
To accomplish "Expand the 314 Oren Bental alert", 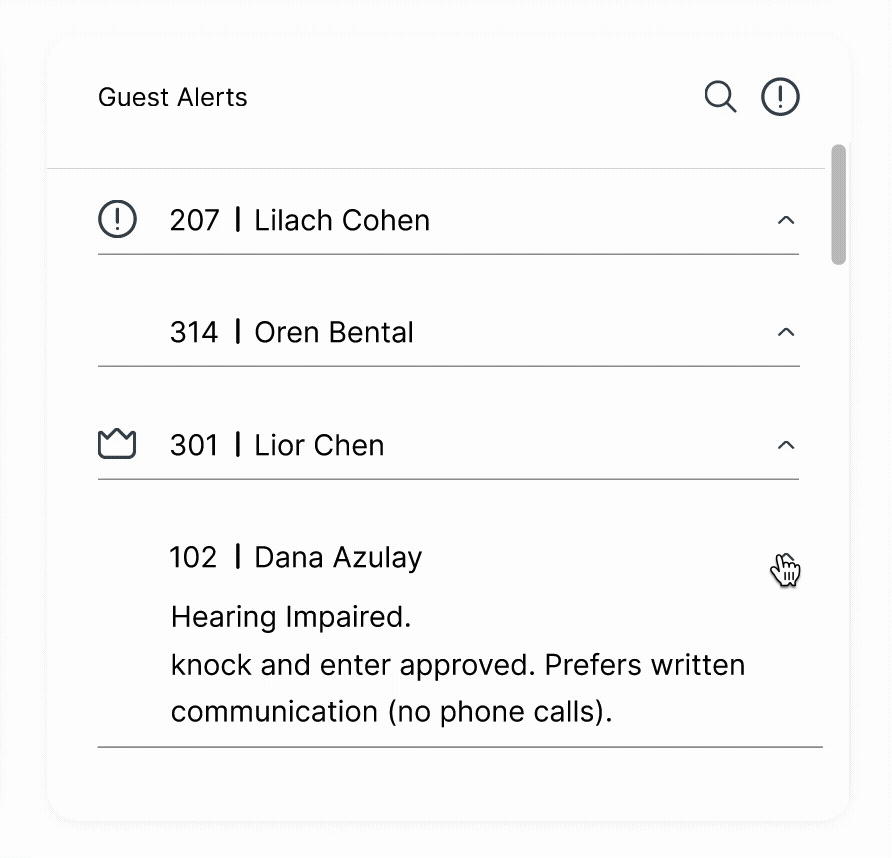I will pyautogui.click(x=786, y=332).
